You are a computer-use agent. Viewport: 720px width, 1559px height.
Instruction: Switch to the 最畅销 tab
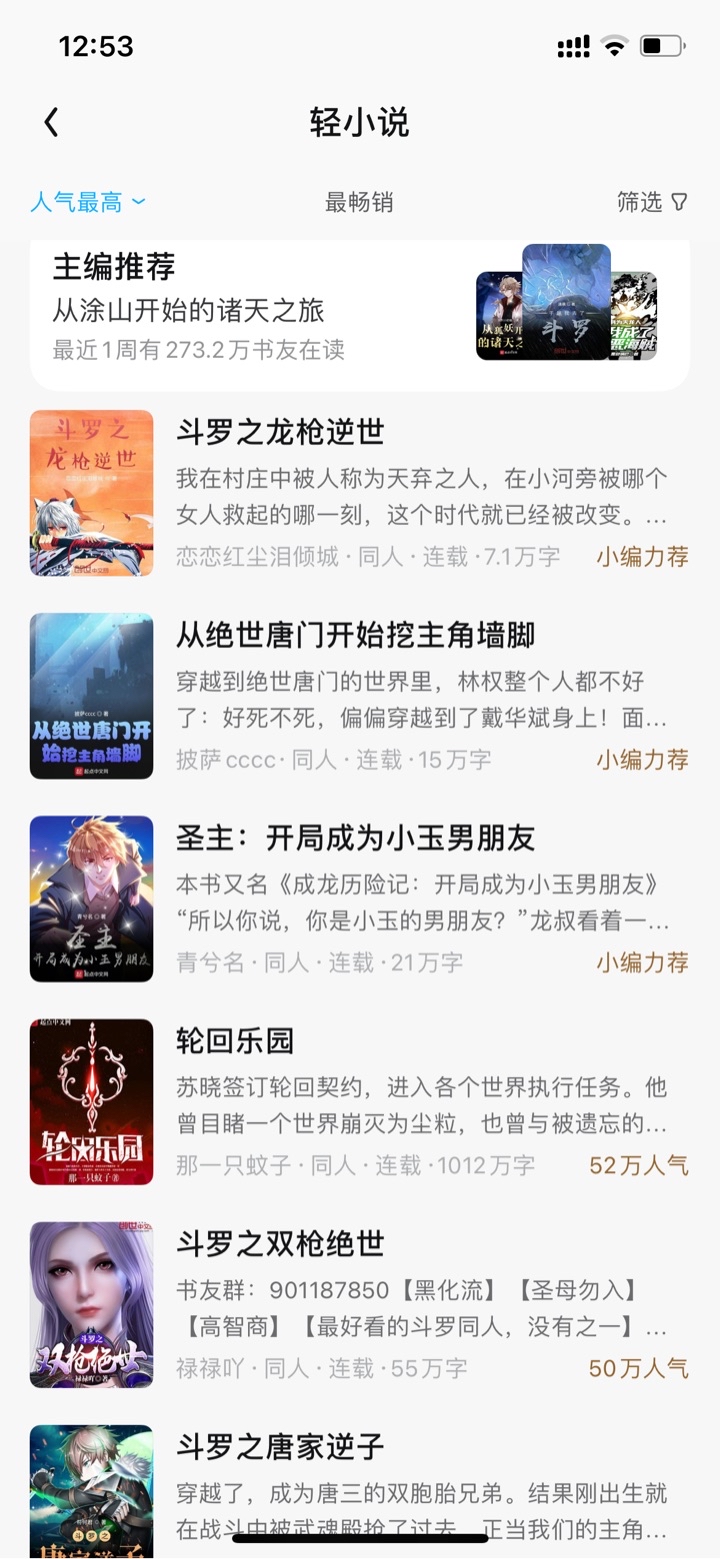[x=359, y=202]
